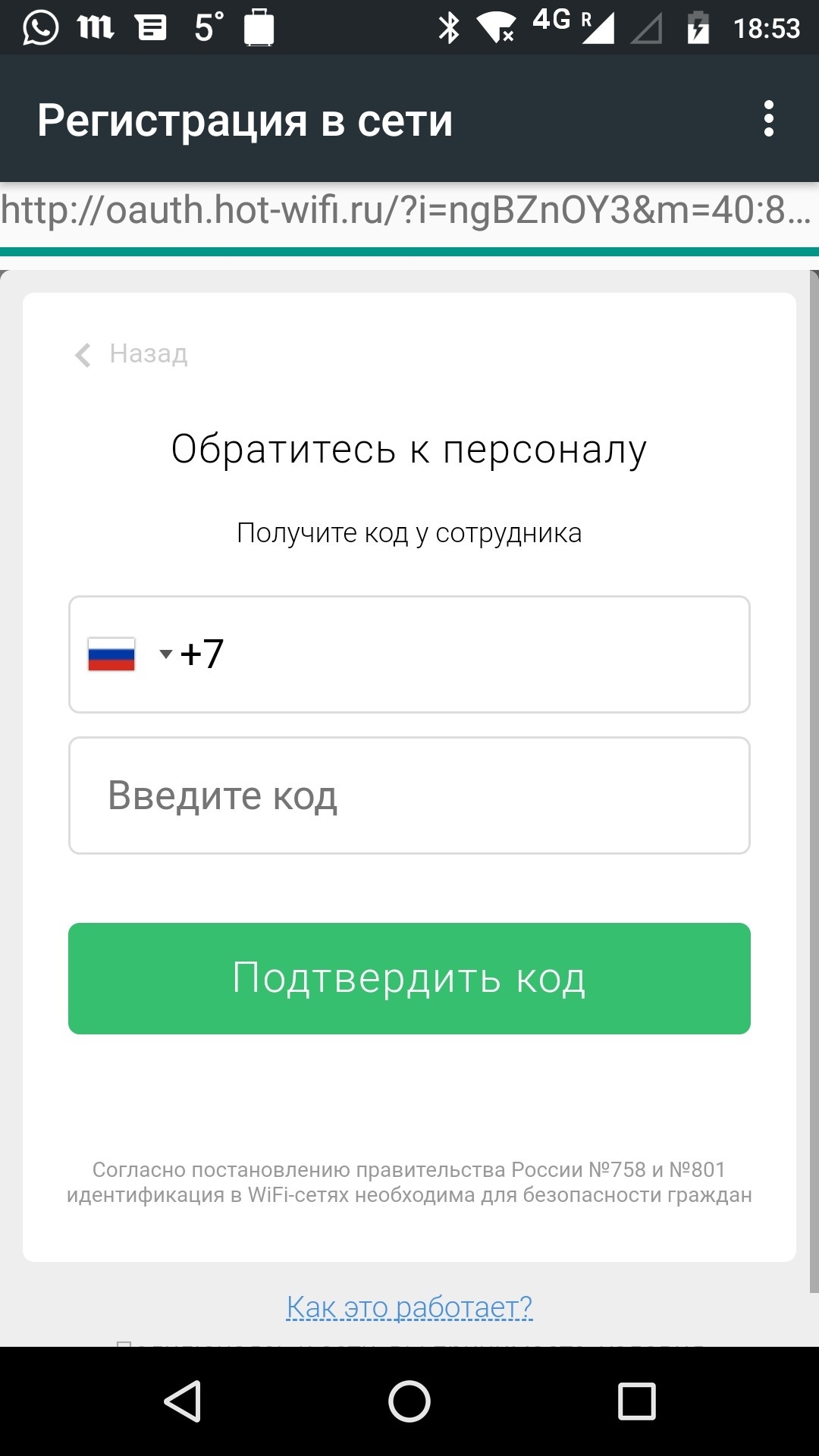Image resolution: width=819 pixels, height=1456 pixels.
Task: Tap the system back button
Action: (x=183, y=1401)
